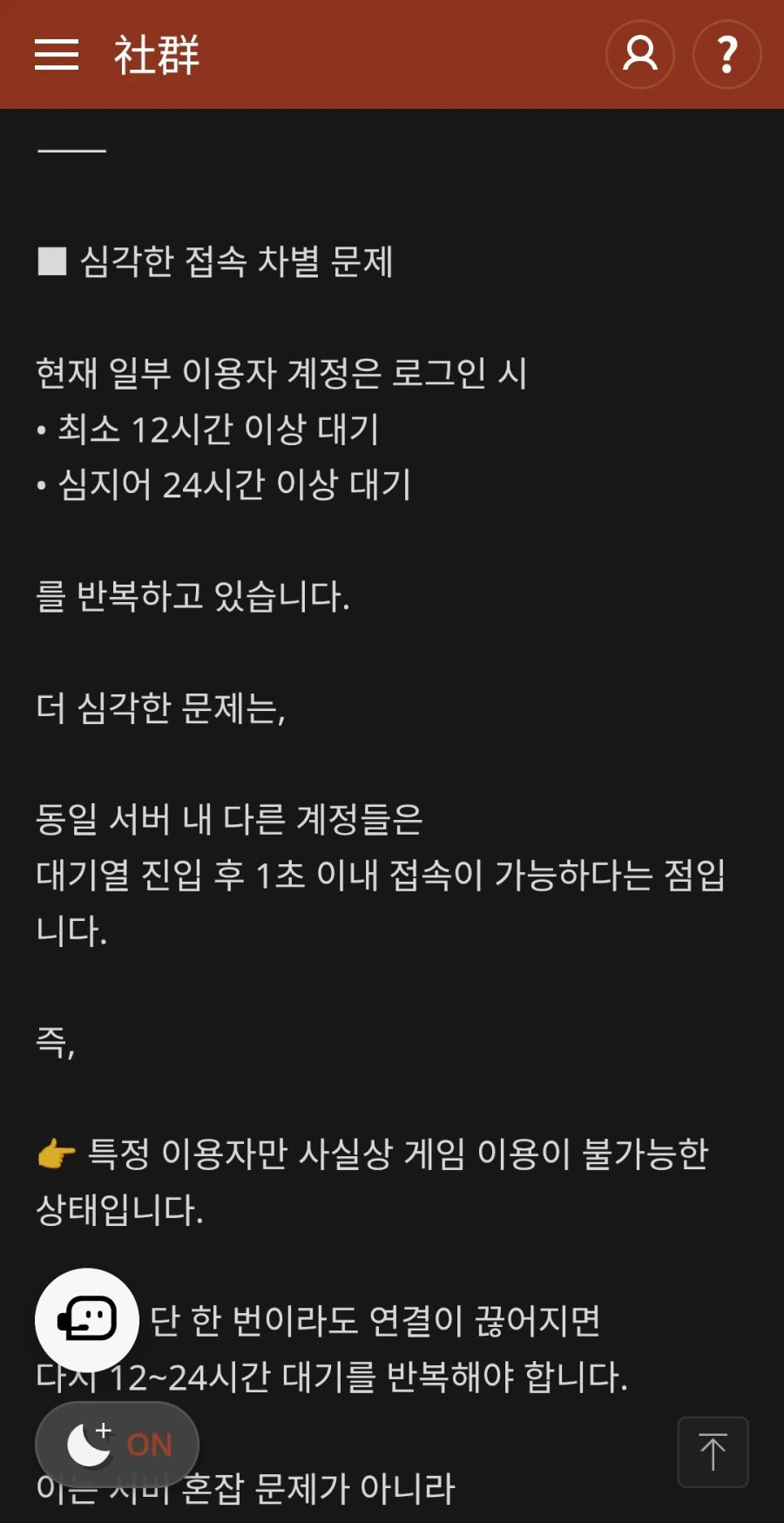Tap the red header bar at the top
Image resolution: width=784 pixels, height=1523 pixels.
[x=392, y=54]
